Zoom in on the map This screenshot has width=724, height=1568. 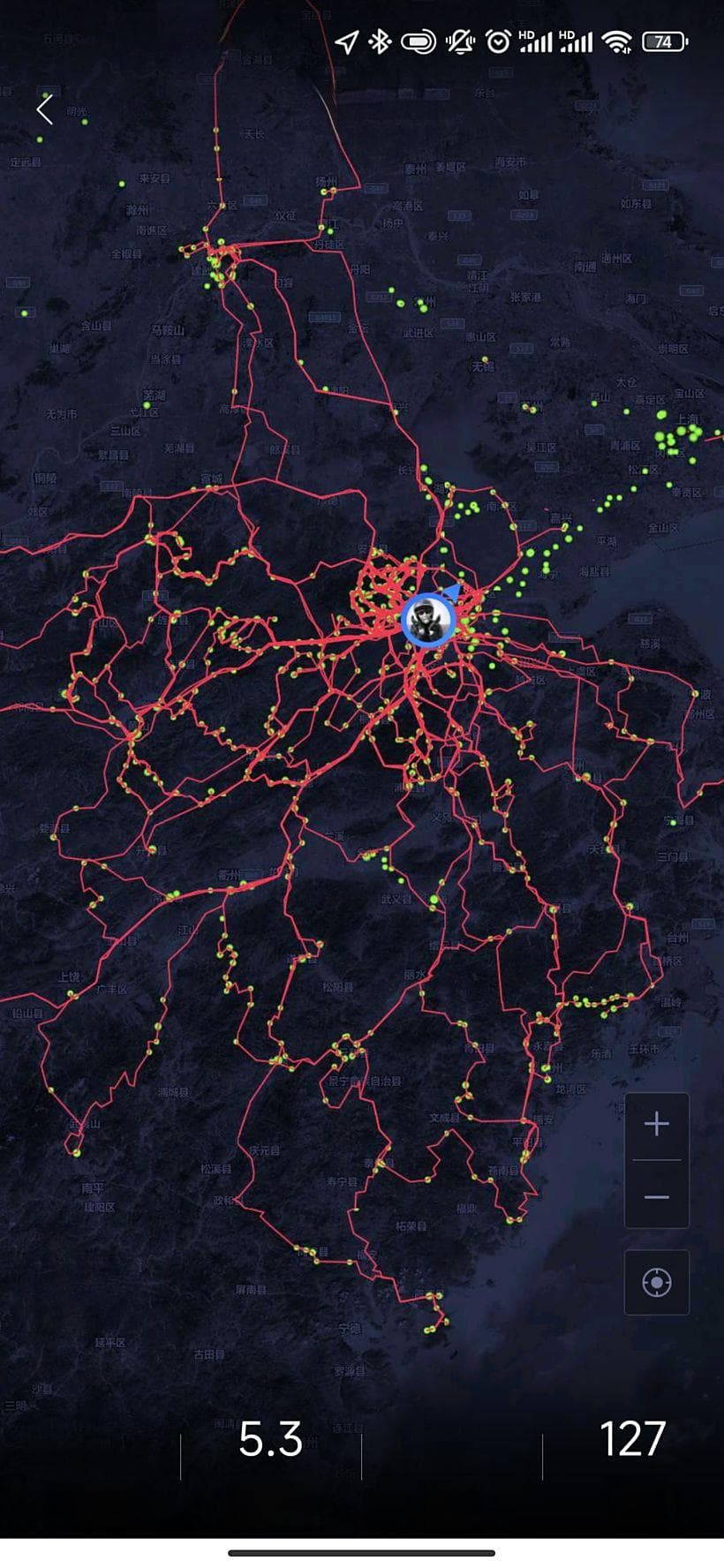point(656,1125)
